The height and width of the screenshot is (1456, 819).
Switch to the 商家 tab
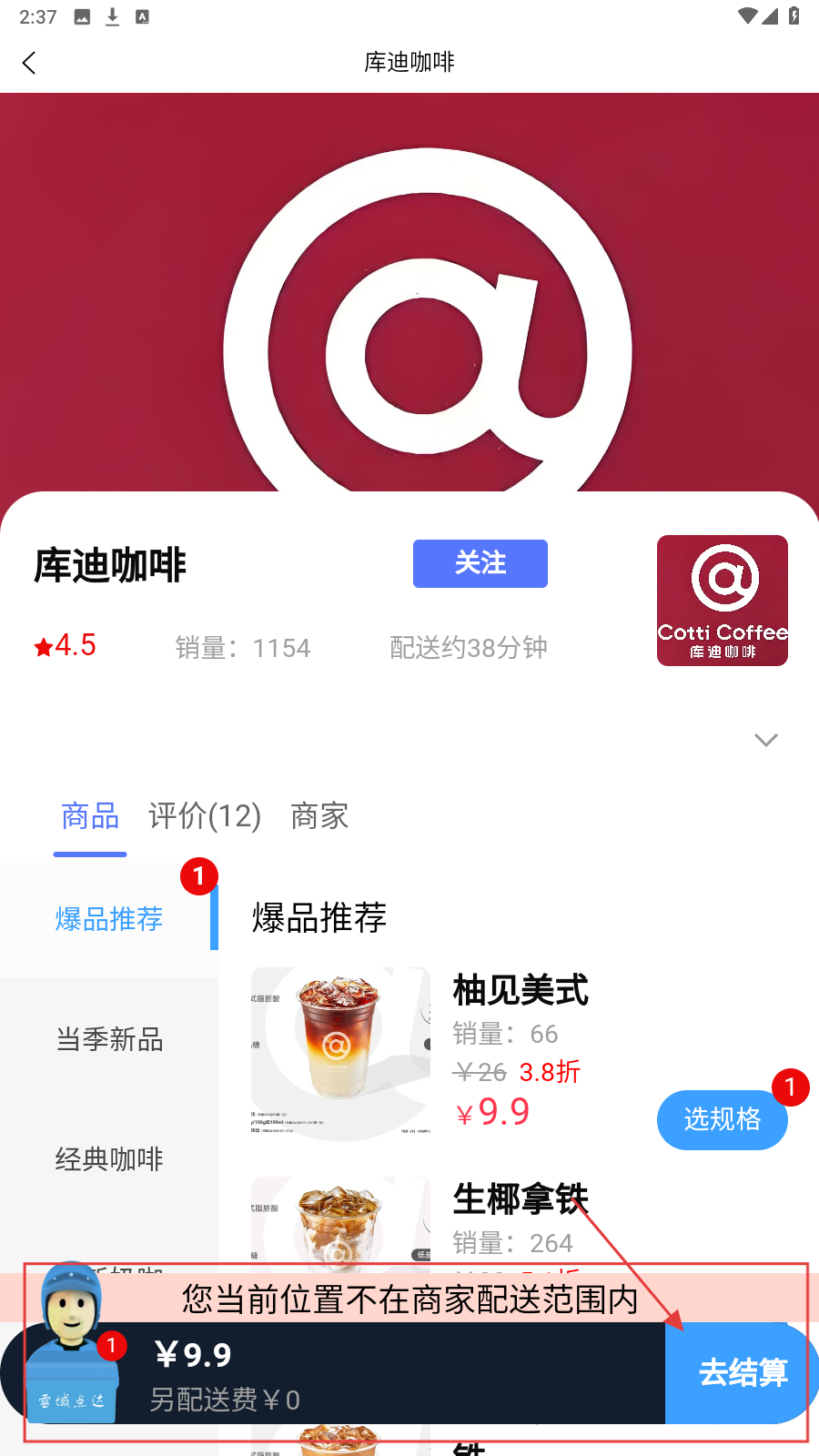click(x=319, y=816)
